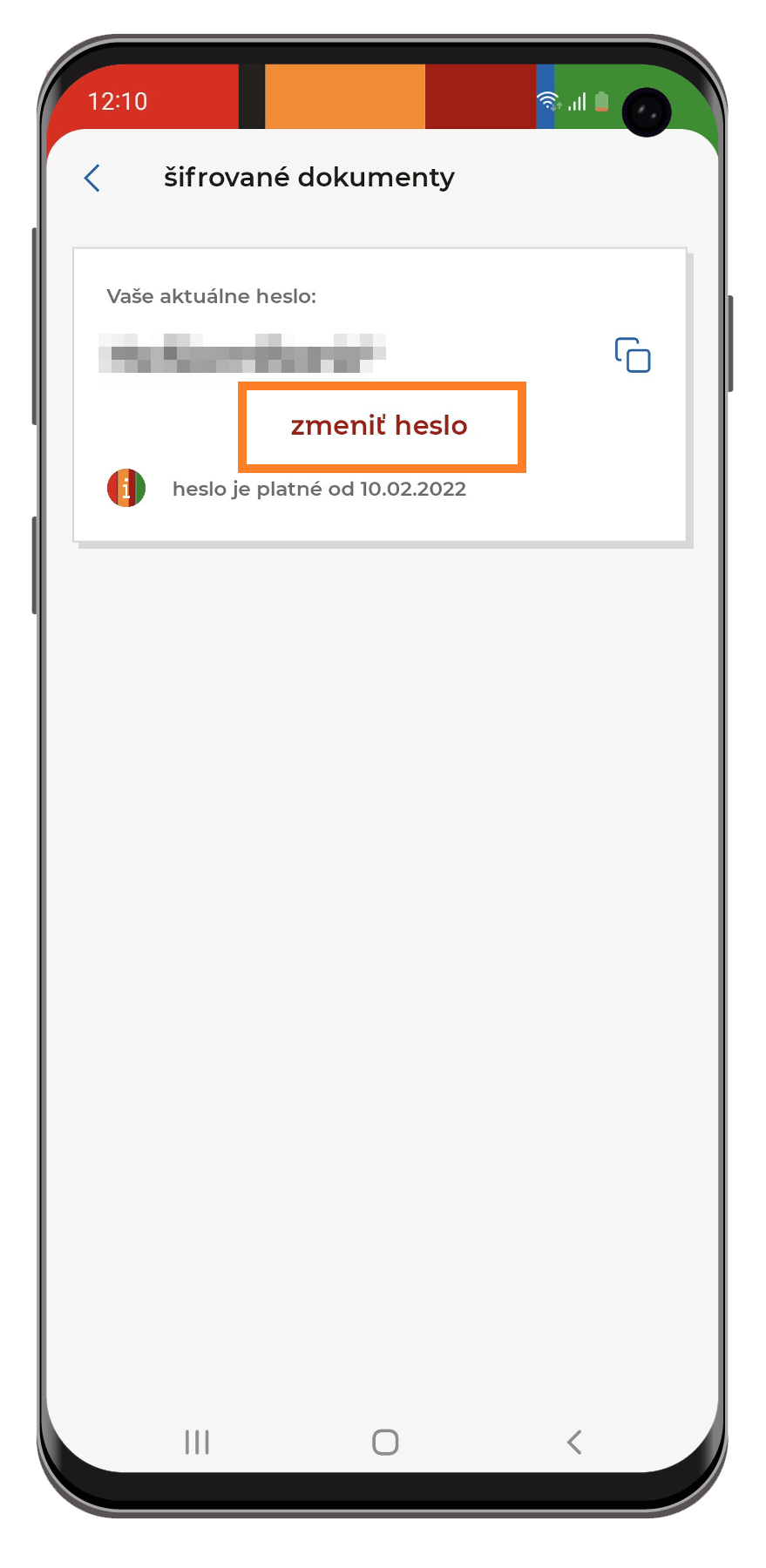Copy the current password
Image resolution: width=766 pixels, height=1568 pixels.
[633, 355]
